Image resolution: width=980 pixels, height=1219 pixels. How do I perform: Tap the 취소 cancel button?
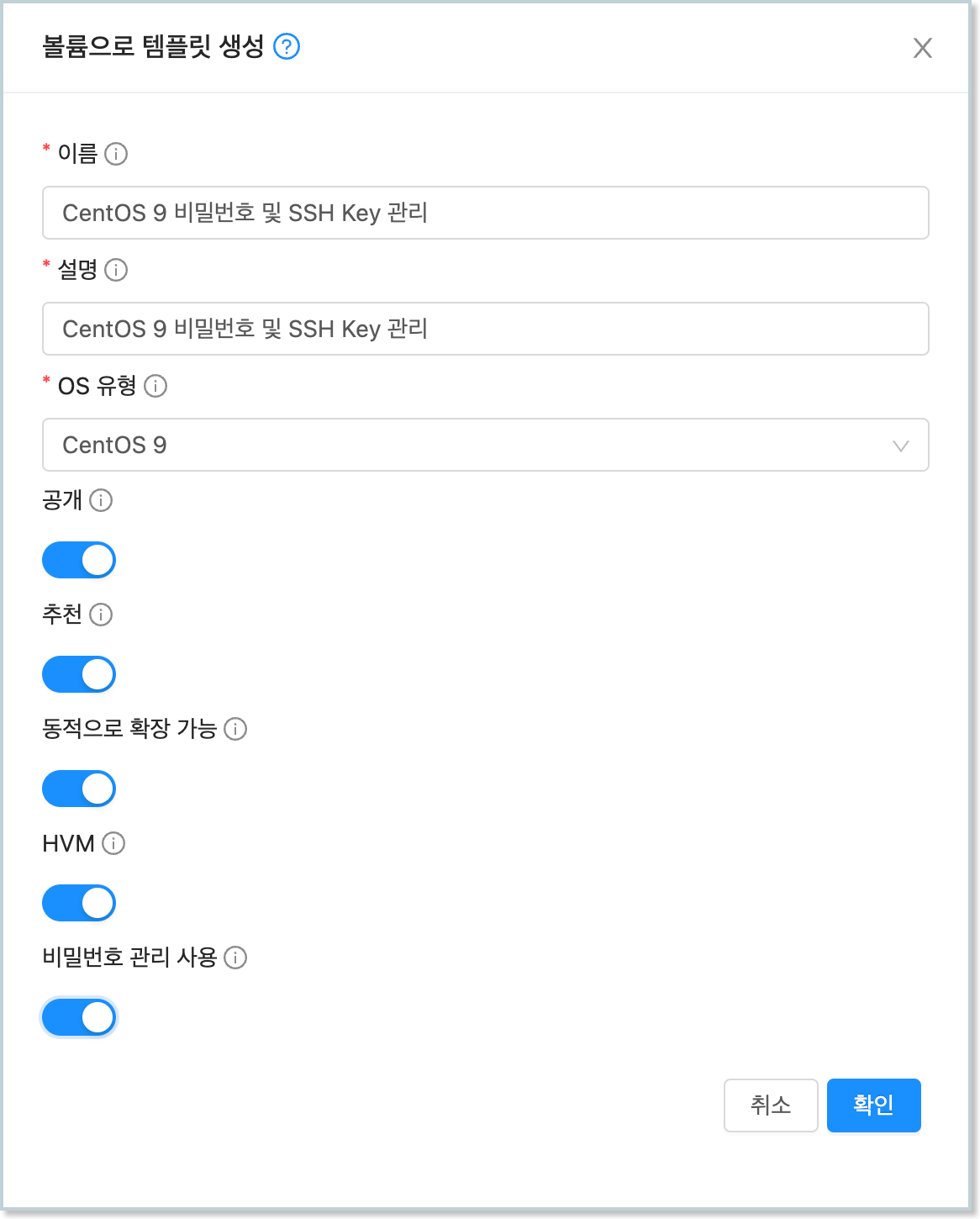pyautogui.click(x=770, y=1105)
